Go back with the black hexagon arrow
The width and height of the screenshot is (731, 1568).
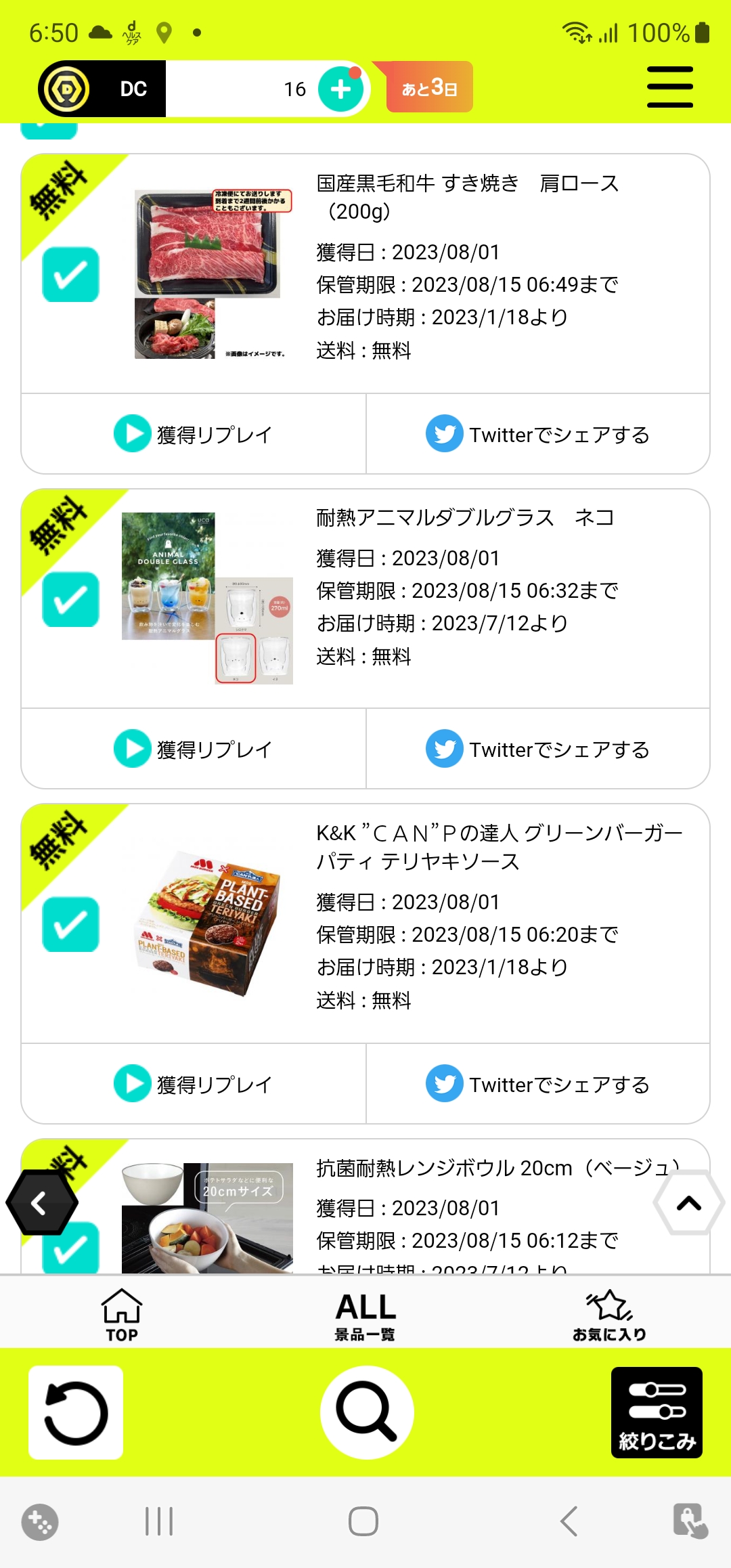tap(41, 1203)
